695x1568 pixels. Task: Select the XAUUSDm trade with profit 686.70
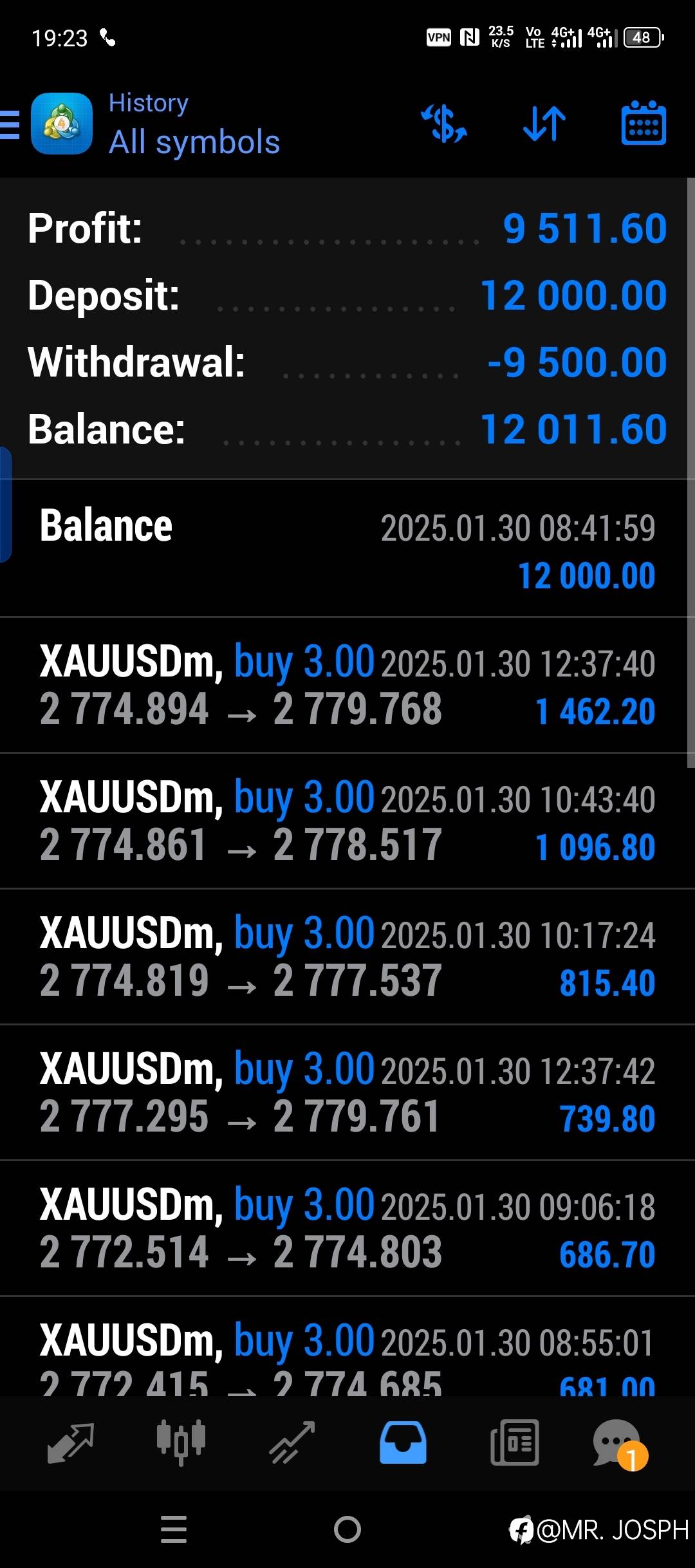pos(347,1229)
